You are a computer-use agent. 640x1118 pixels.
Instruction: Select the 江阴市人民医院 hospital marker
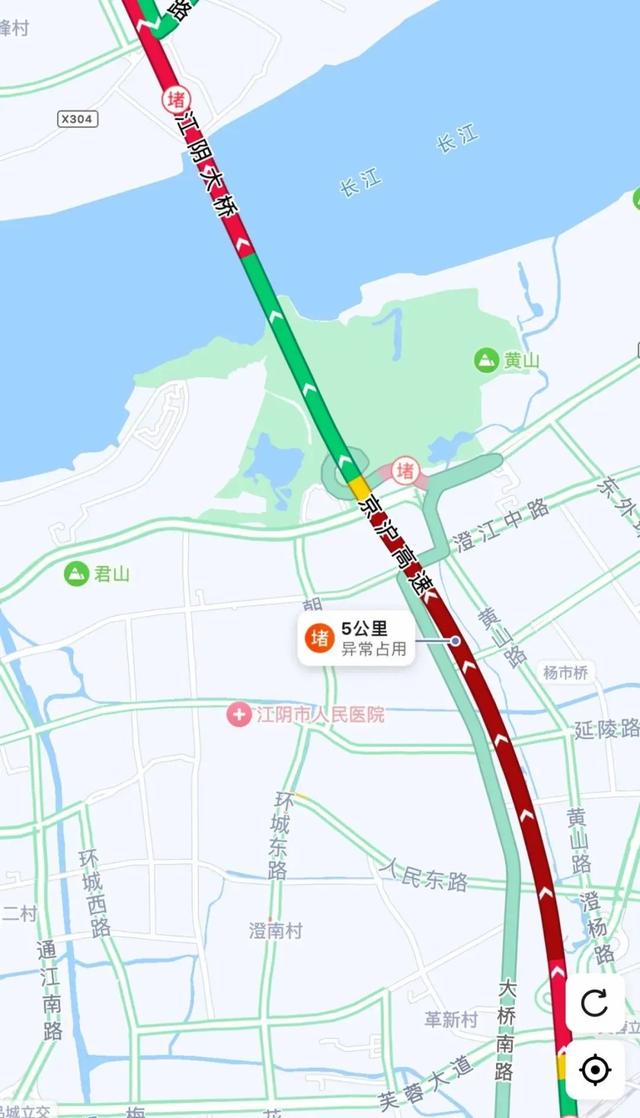coord(239,714)
